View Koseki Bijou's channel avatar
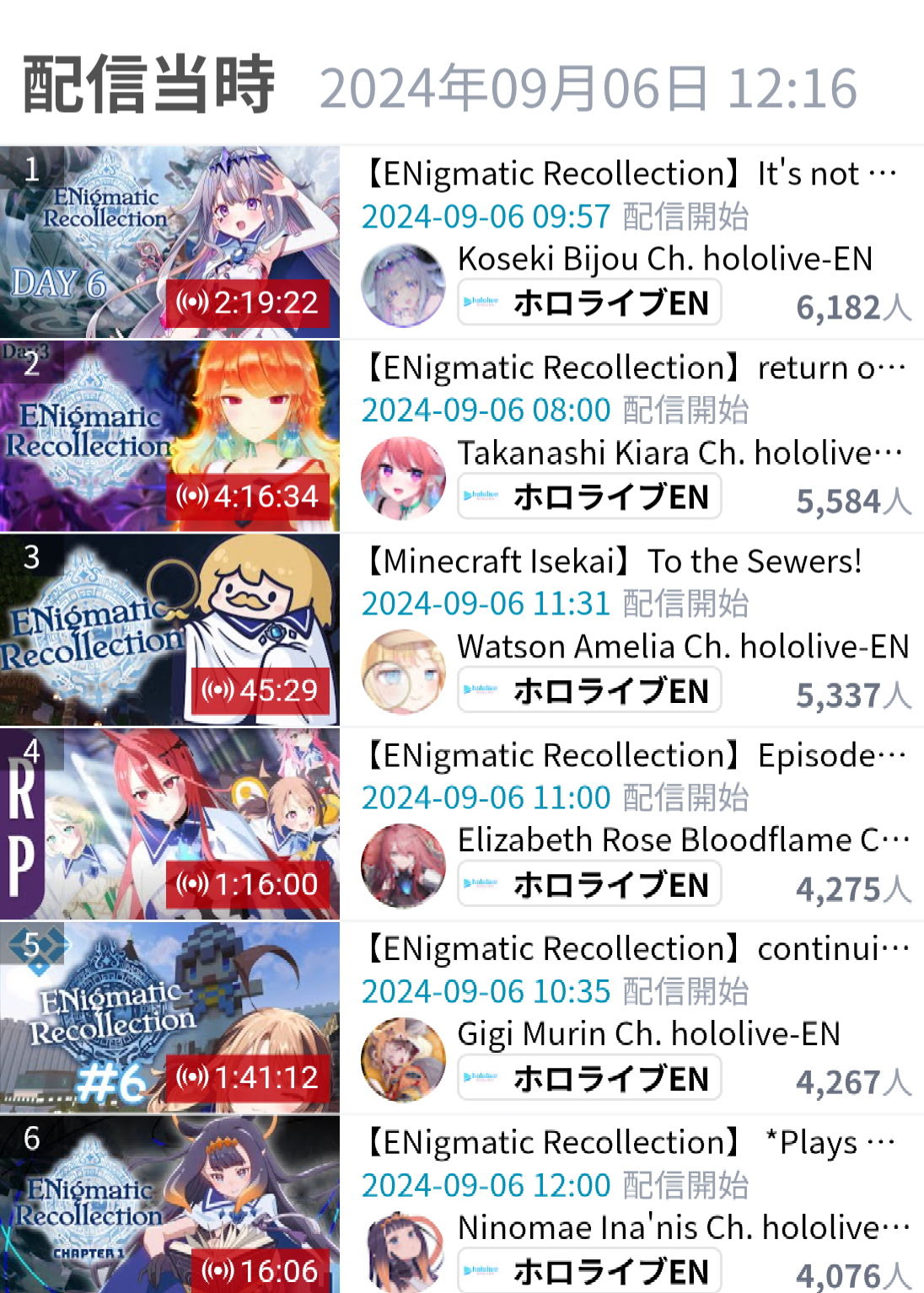 (x=403, y=285)
